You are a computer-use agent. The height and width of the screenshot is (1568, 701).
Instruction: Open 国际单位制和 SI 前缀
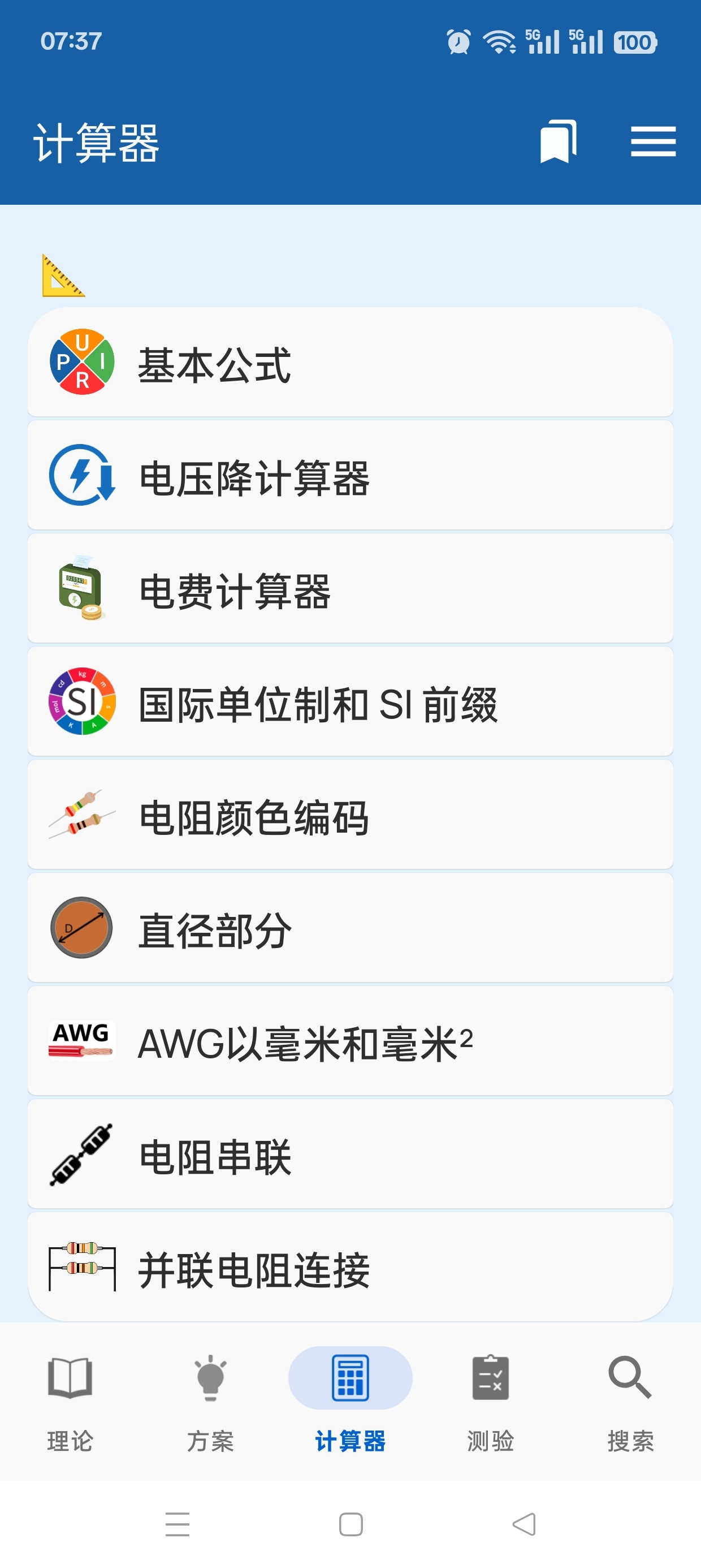(x=350, y=702)
